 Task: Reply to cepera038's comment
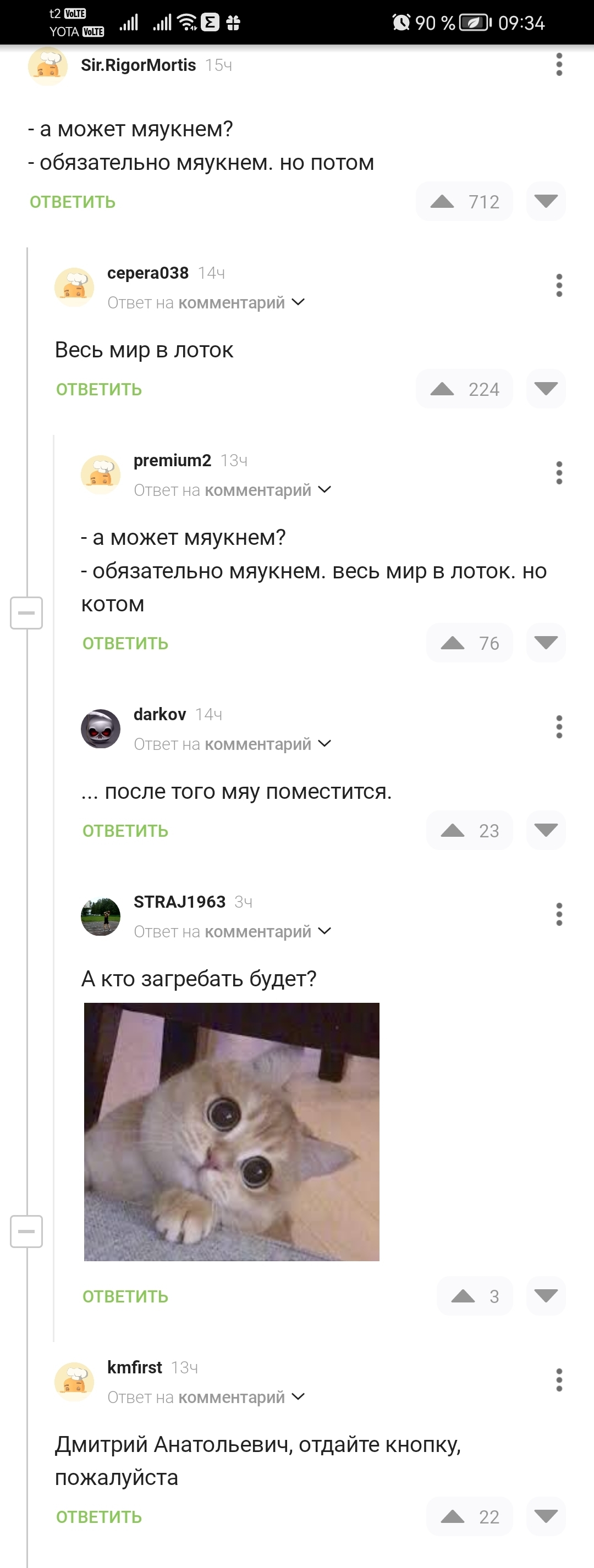[x=98, y=390]
